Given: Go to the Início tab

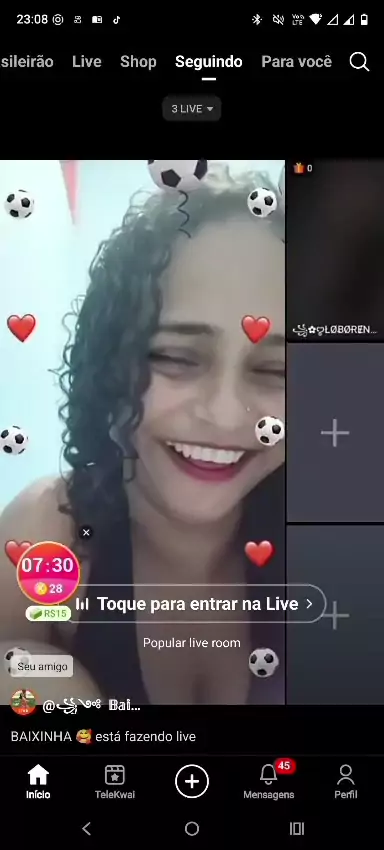Looking at the screenshot, I should point(38,781).
